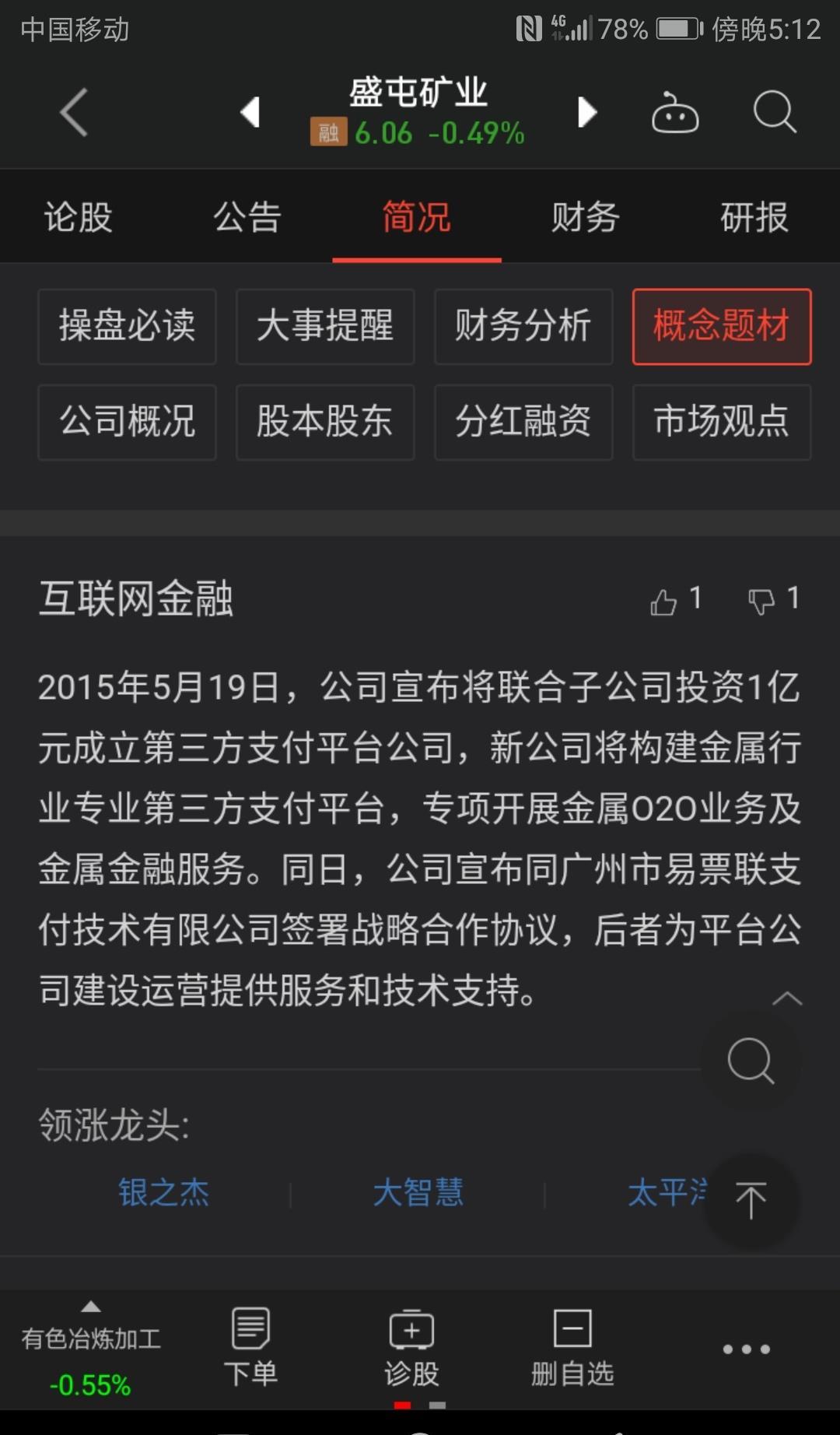Switch to the 公告 tab
This screenshot has width=840, height=1435.
tap(247, 218)
